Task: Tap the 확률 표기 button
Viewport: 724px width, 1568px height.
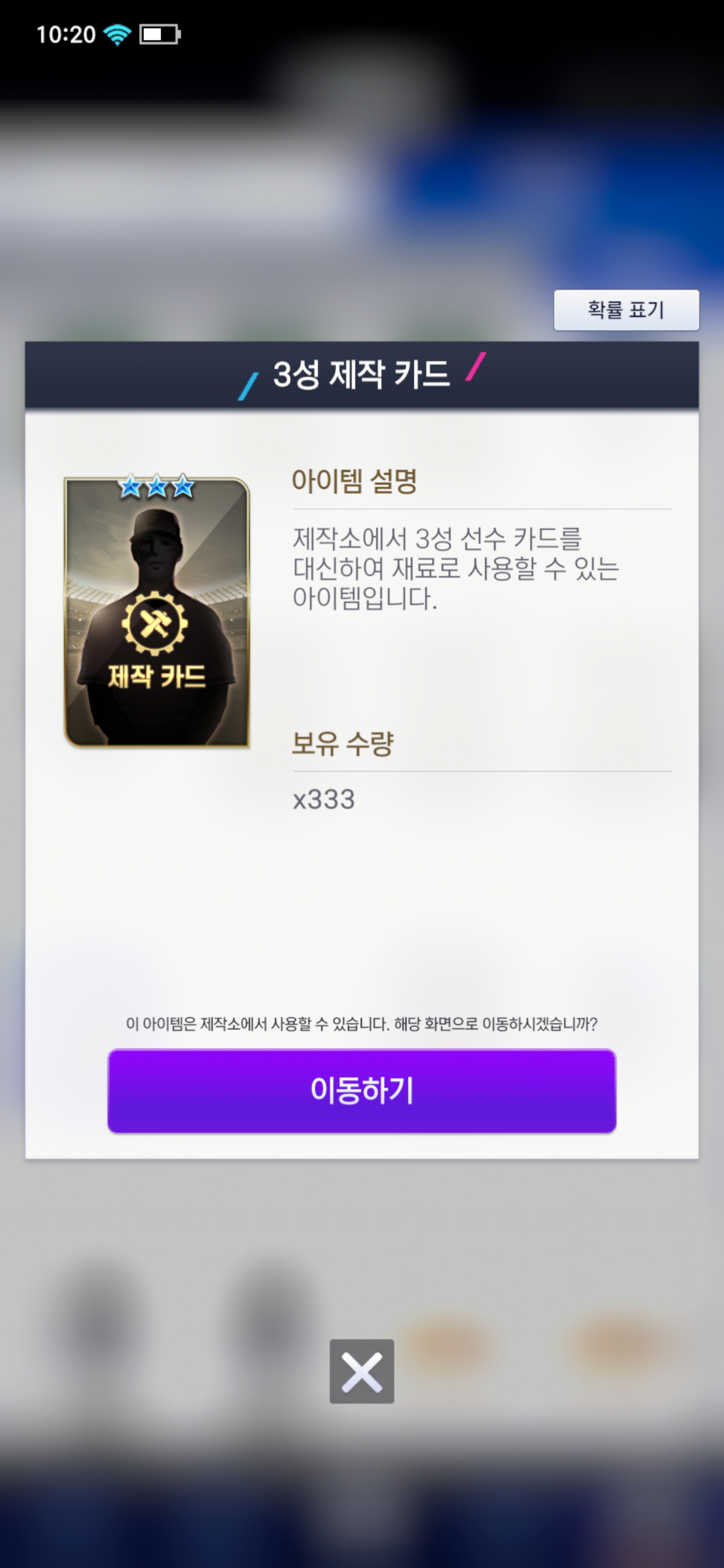Action: (626, 310)
